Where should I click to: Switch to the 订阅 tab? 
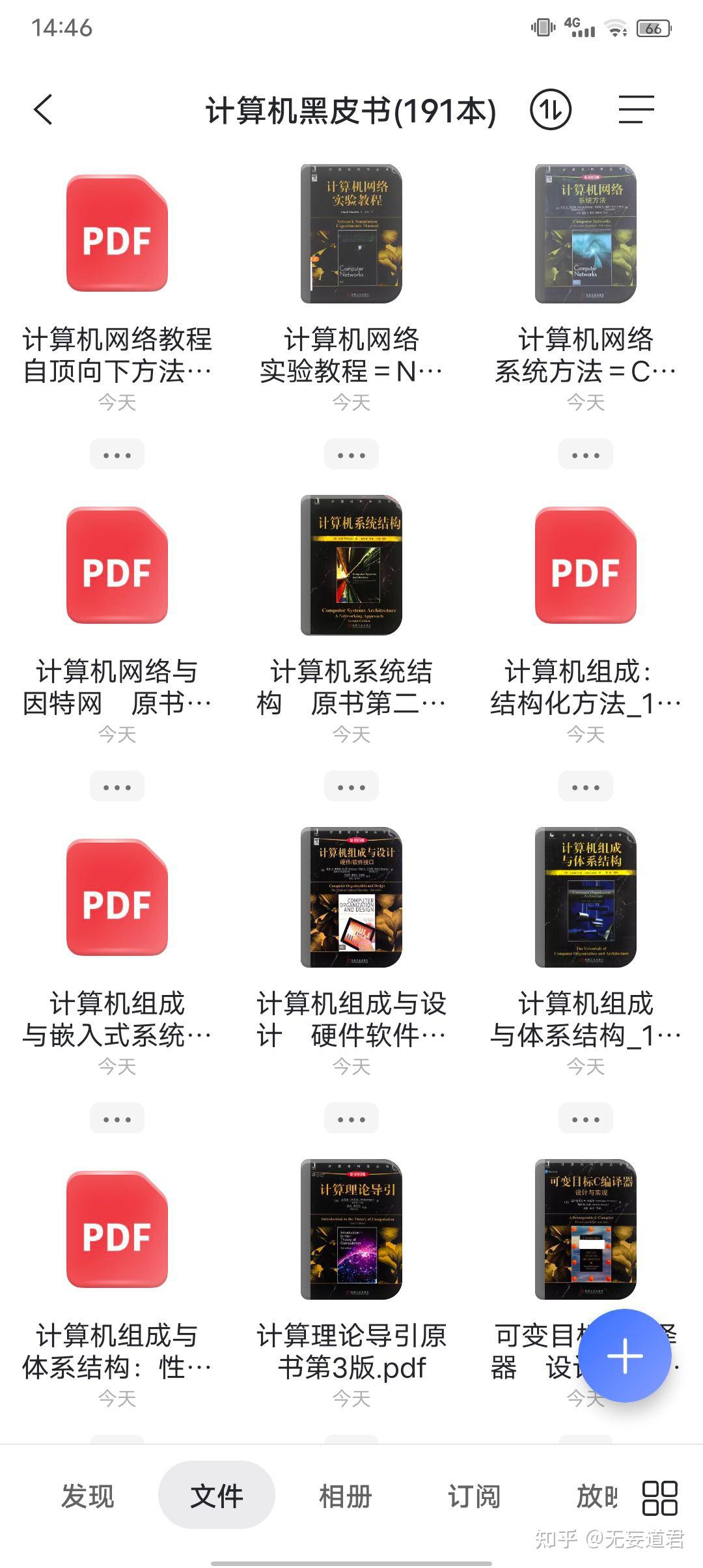coord(475,1496)
